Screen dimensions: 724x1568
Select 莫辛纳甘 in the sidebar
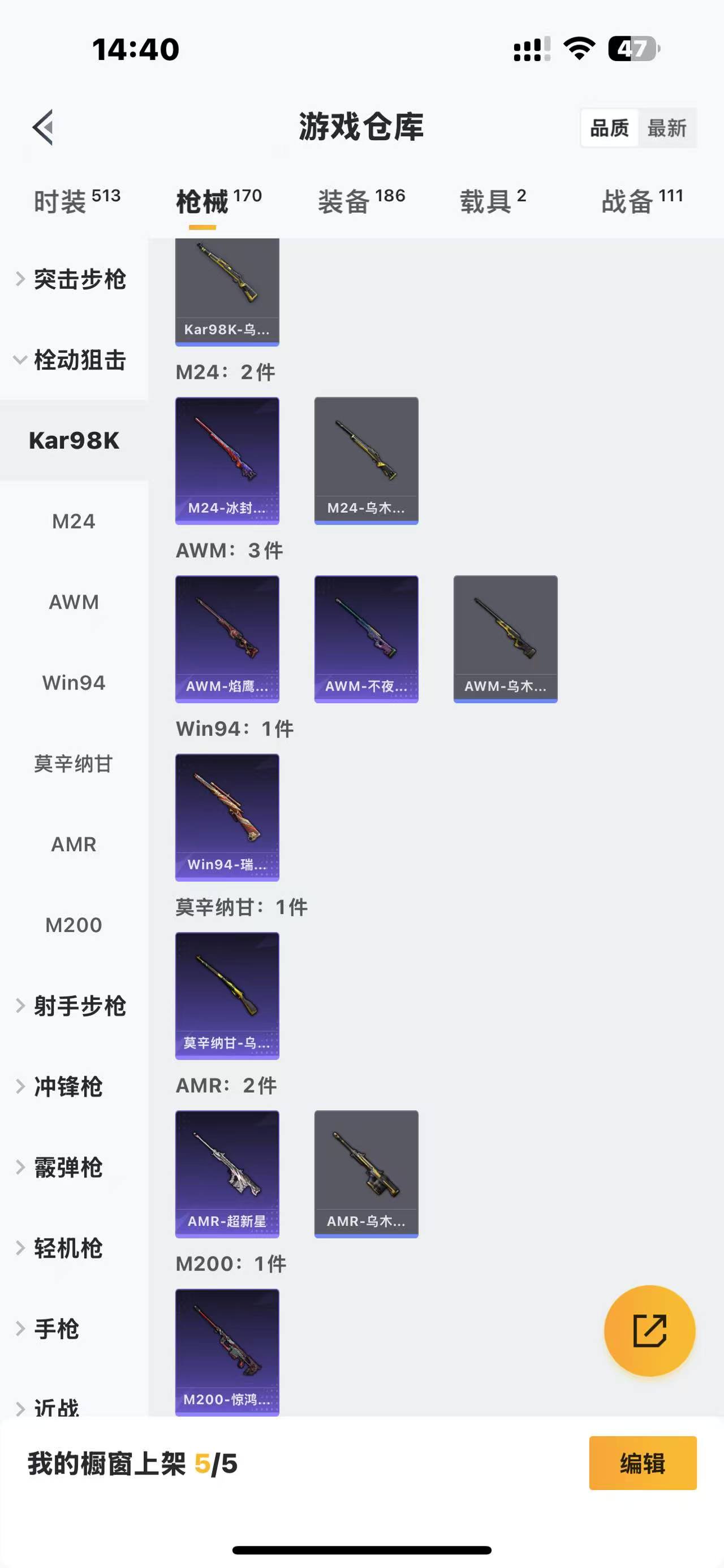(x=74, y=763)
